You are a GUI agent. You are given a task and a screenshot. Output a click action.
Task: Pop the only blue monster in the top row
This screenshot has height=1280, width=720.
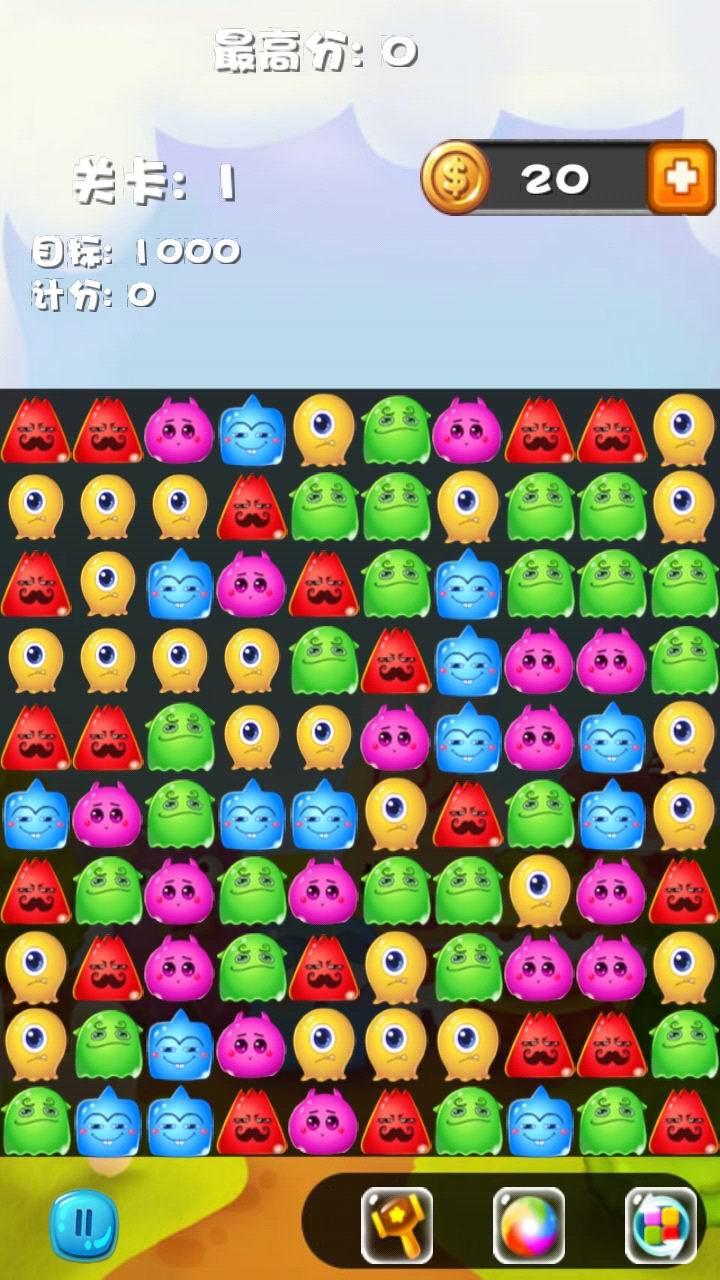(252, 430)
